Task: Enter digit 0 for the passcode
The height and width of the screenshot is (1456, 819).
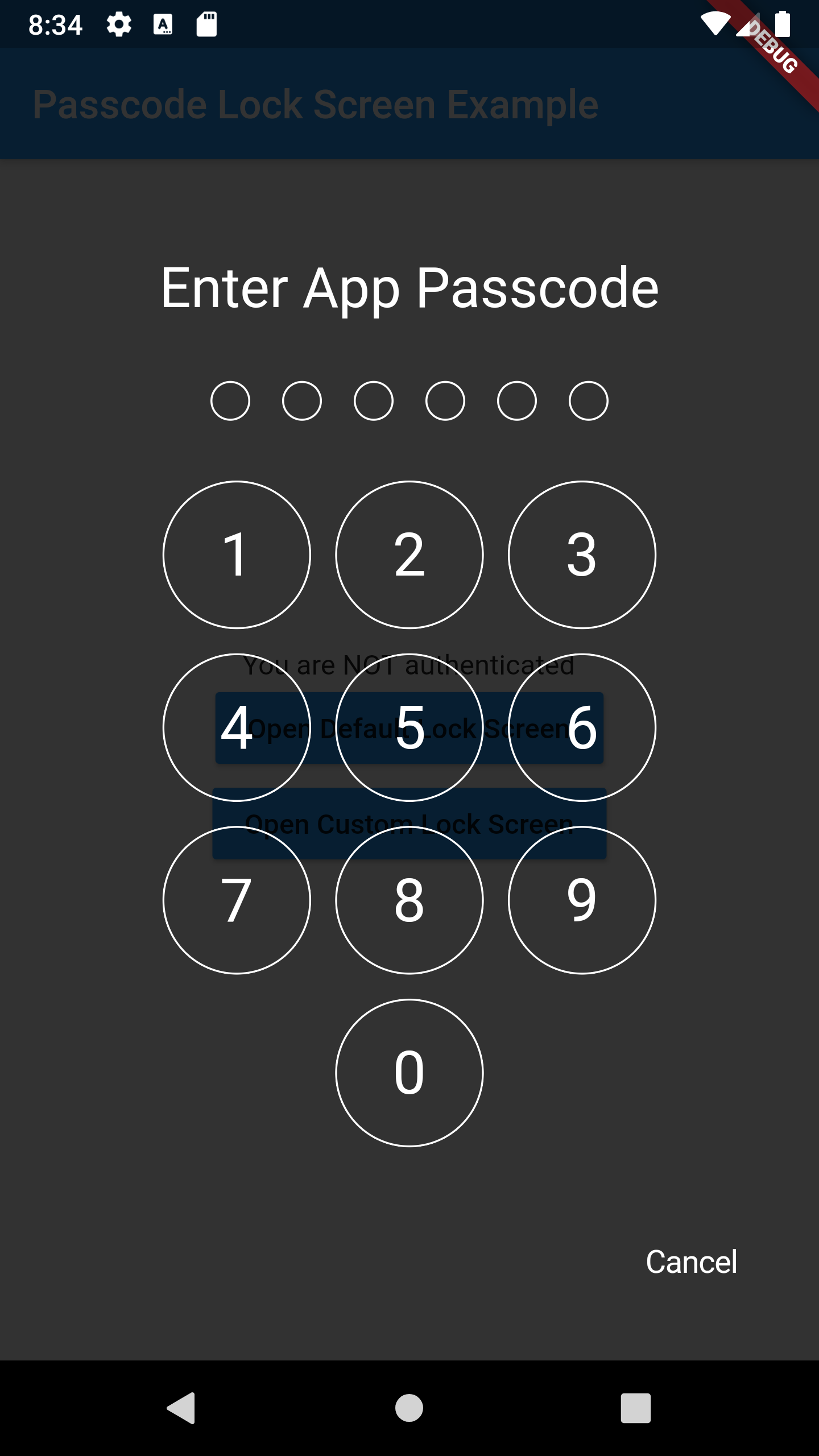Action: pyautogui.click(x=409, y=1073)
